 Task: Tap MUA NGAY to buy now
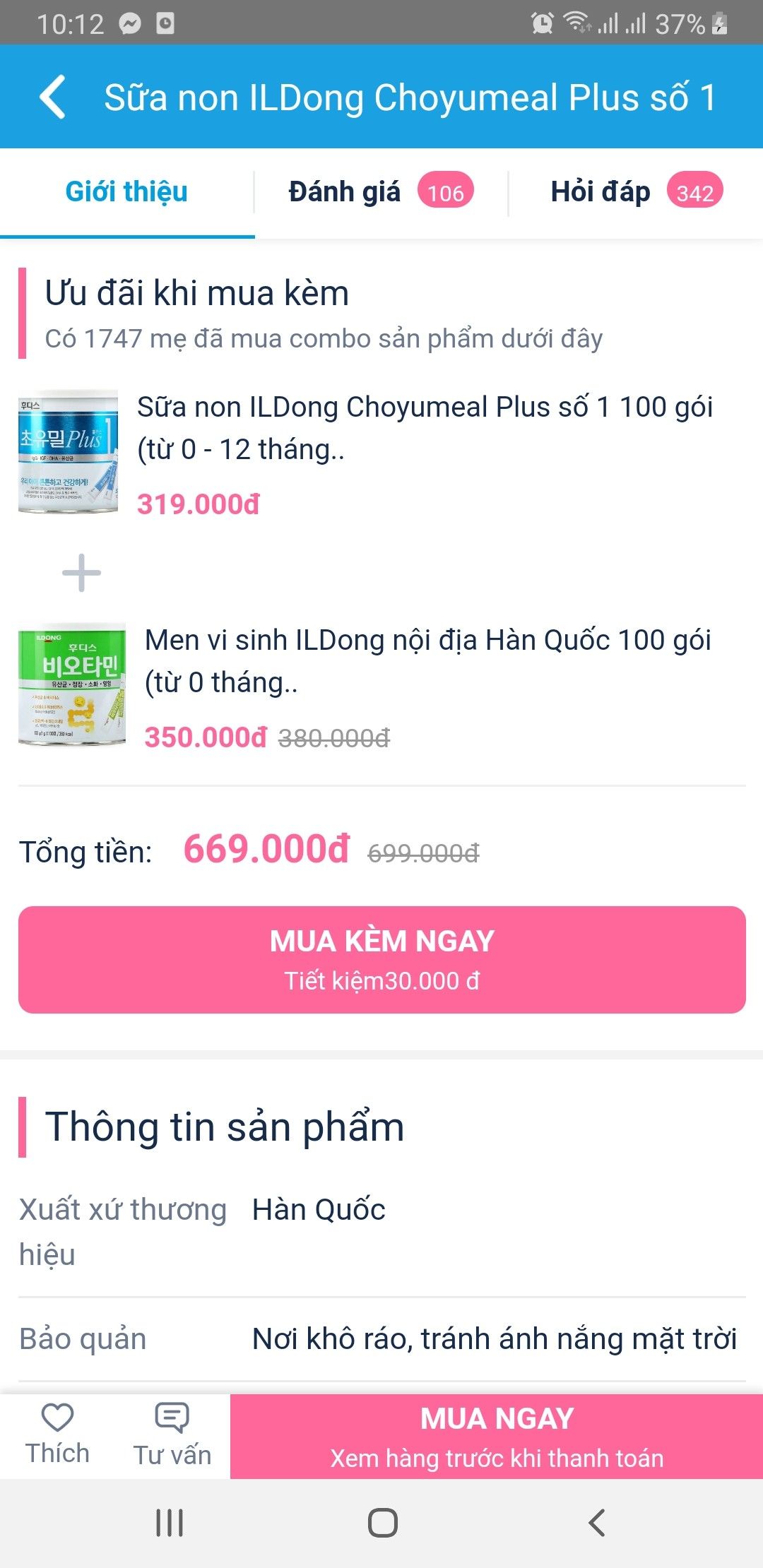coord(497,1437)
